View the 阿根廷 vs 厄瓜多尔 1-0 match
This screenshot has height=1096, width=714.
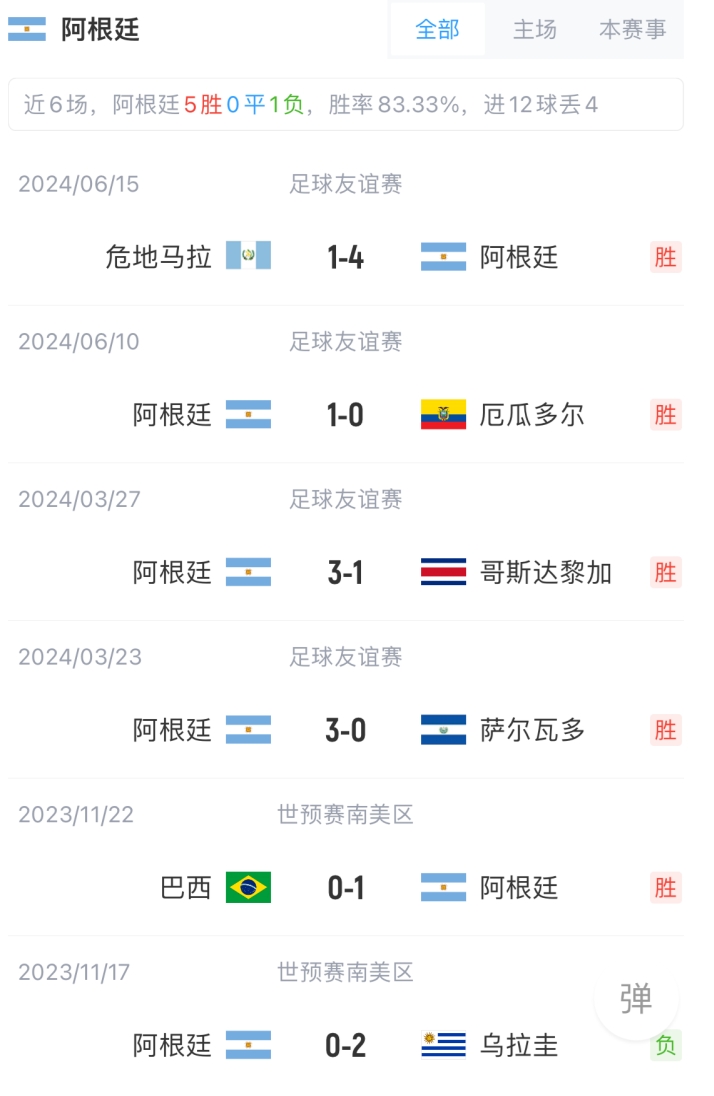point(345,415)
